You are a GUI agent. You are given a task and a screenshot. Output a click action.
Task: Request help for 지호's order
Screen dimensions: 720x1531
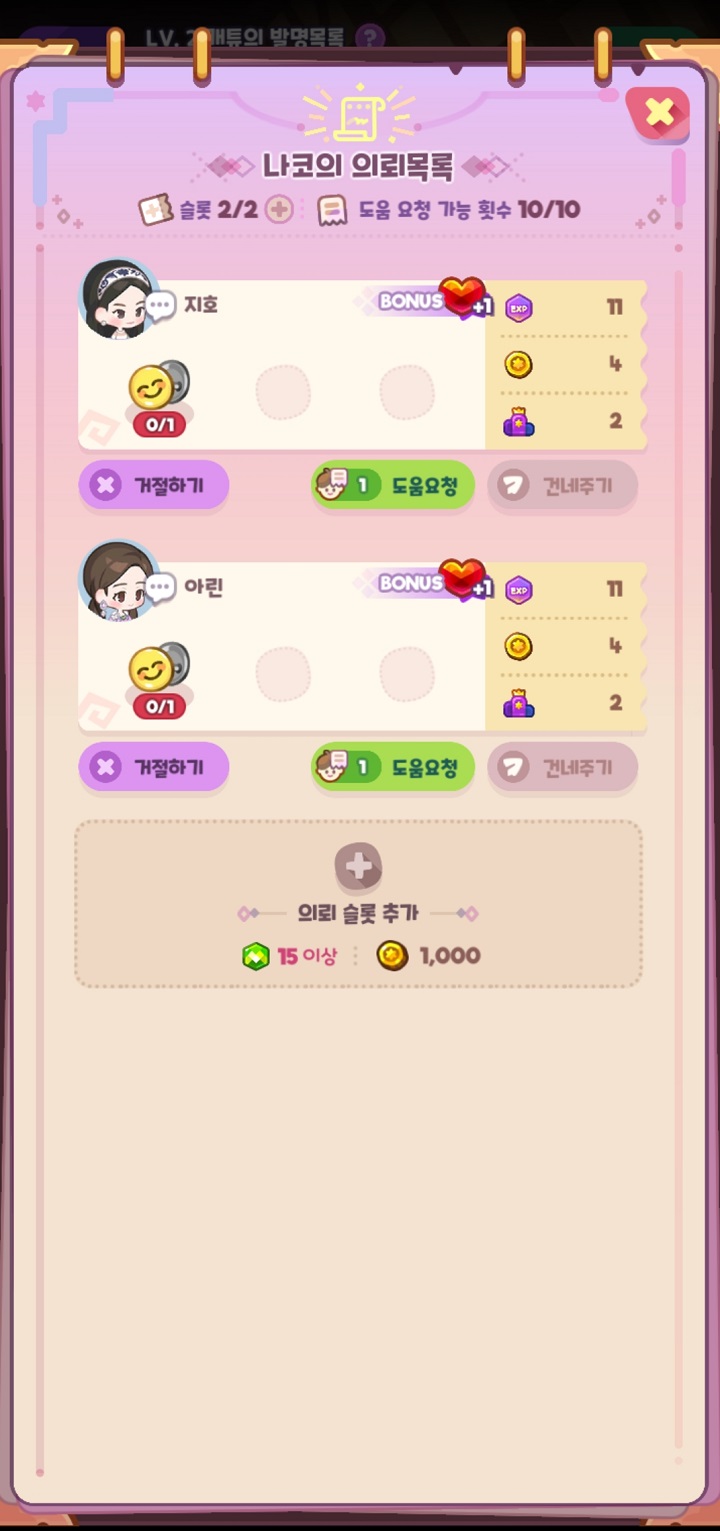point(392,486)
